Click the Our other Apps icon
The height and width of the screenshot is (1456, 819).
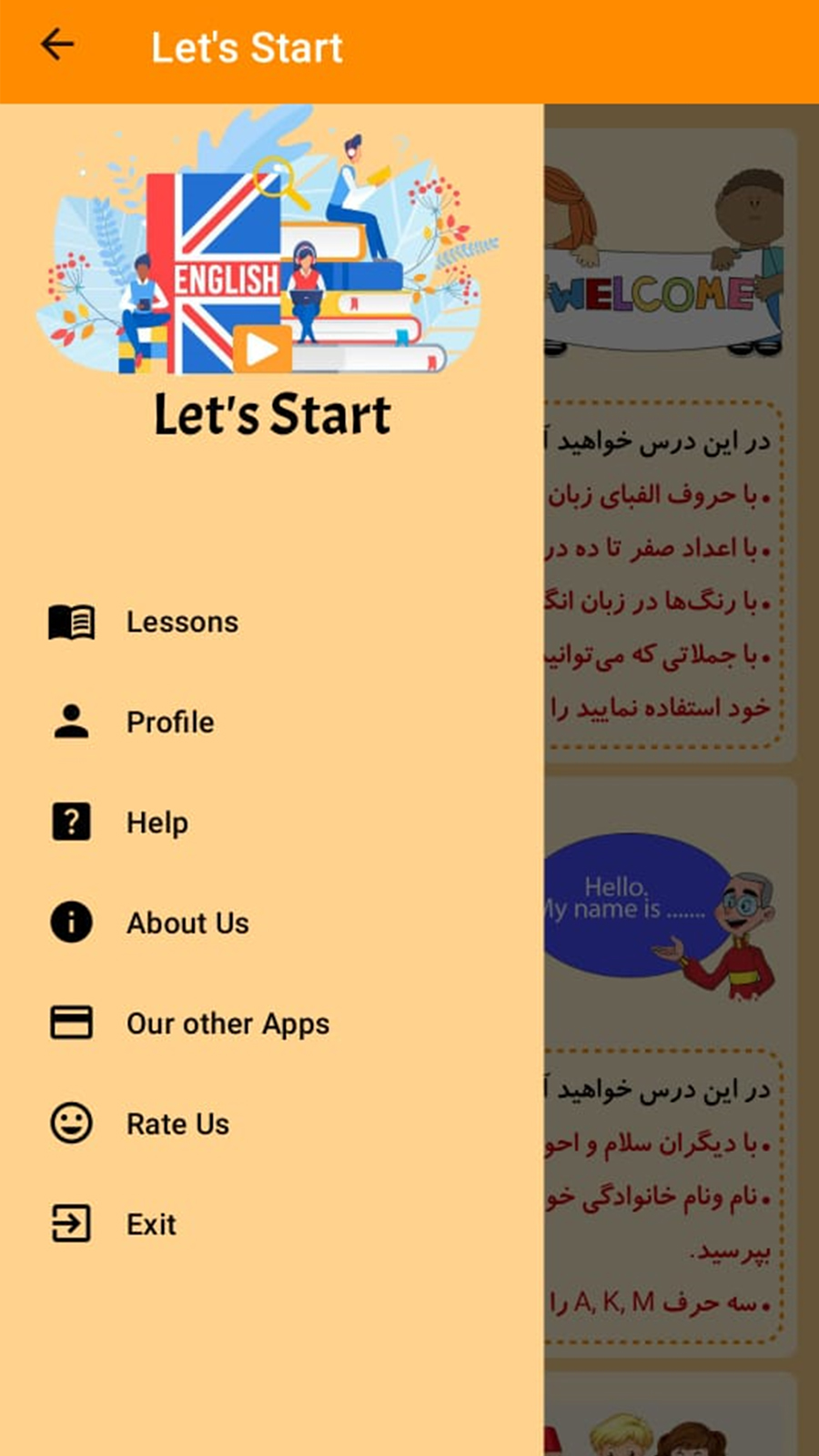click(71, 1022)
